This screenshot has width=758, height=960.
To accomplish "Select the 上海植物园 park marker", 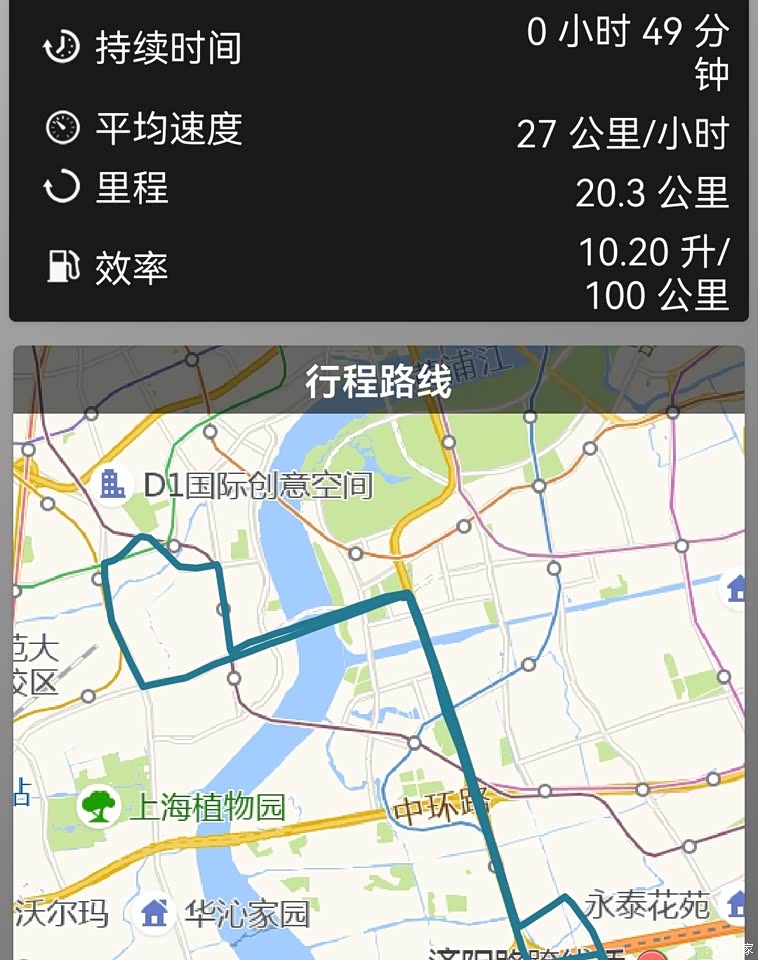I will [x=98, y=806].
